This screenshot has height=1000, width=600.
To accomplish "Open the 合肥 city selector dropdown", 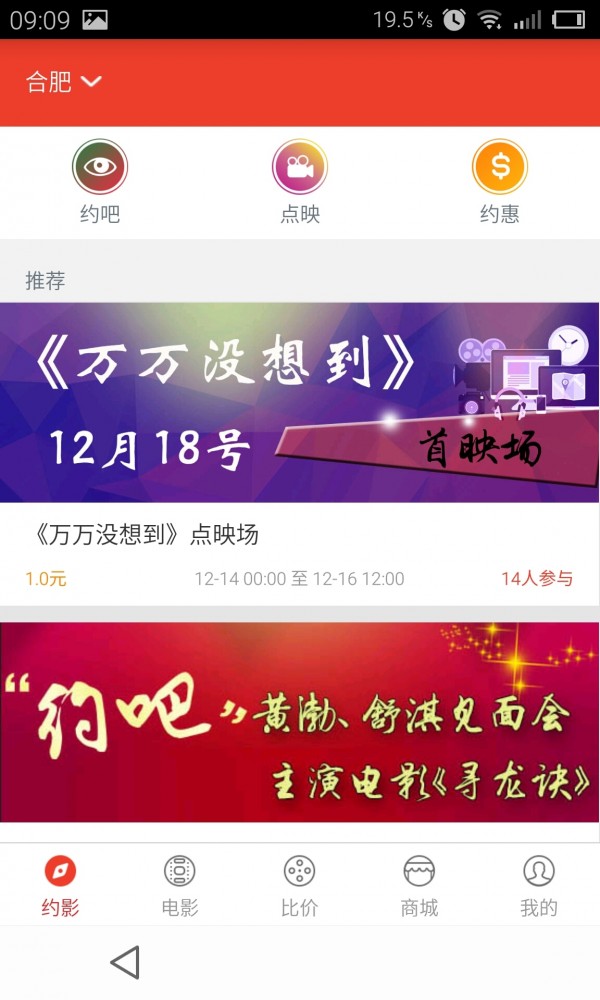I will tap(63, 82).
